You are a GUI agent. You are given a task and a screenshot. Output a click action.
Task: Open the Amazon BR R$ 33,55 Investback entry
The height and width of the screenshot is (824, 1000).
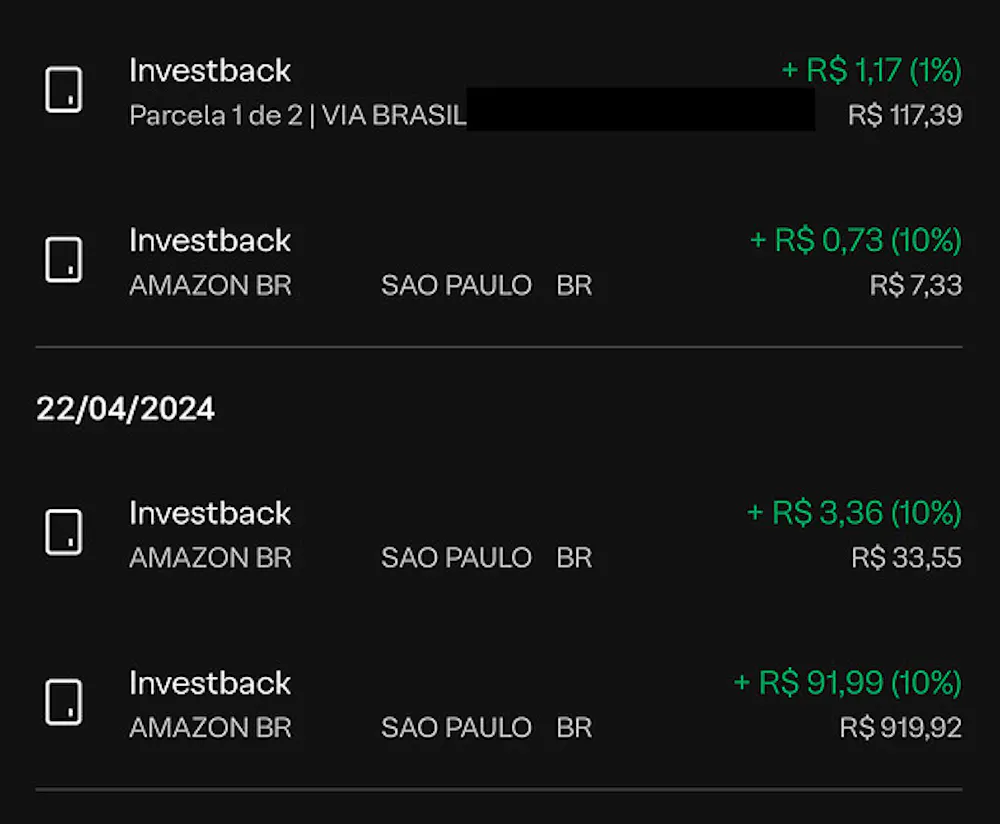500,534
